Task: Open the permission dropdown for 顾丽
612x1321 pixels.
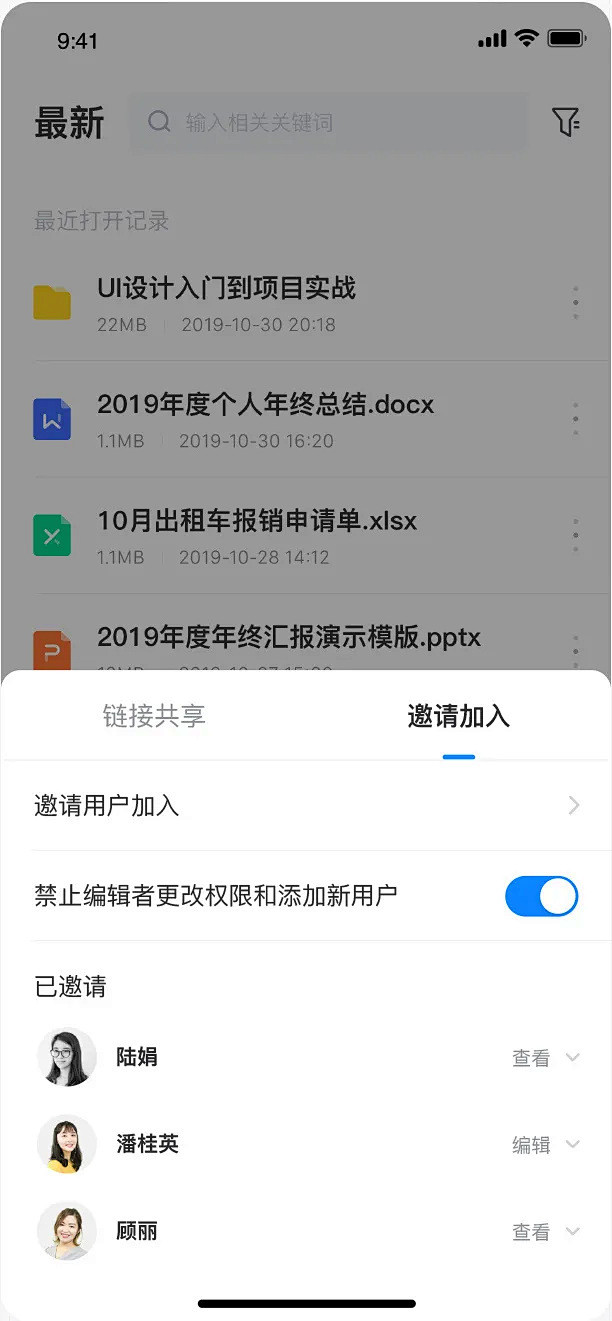Action: click(546, 1232)
